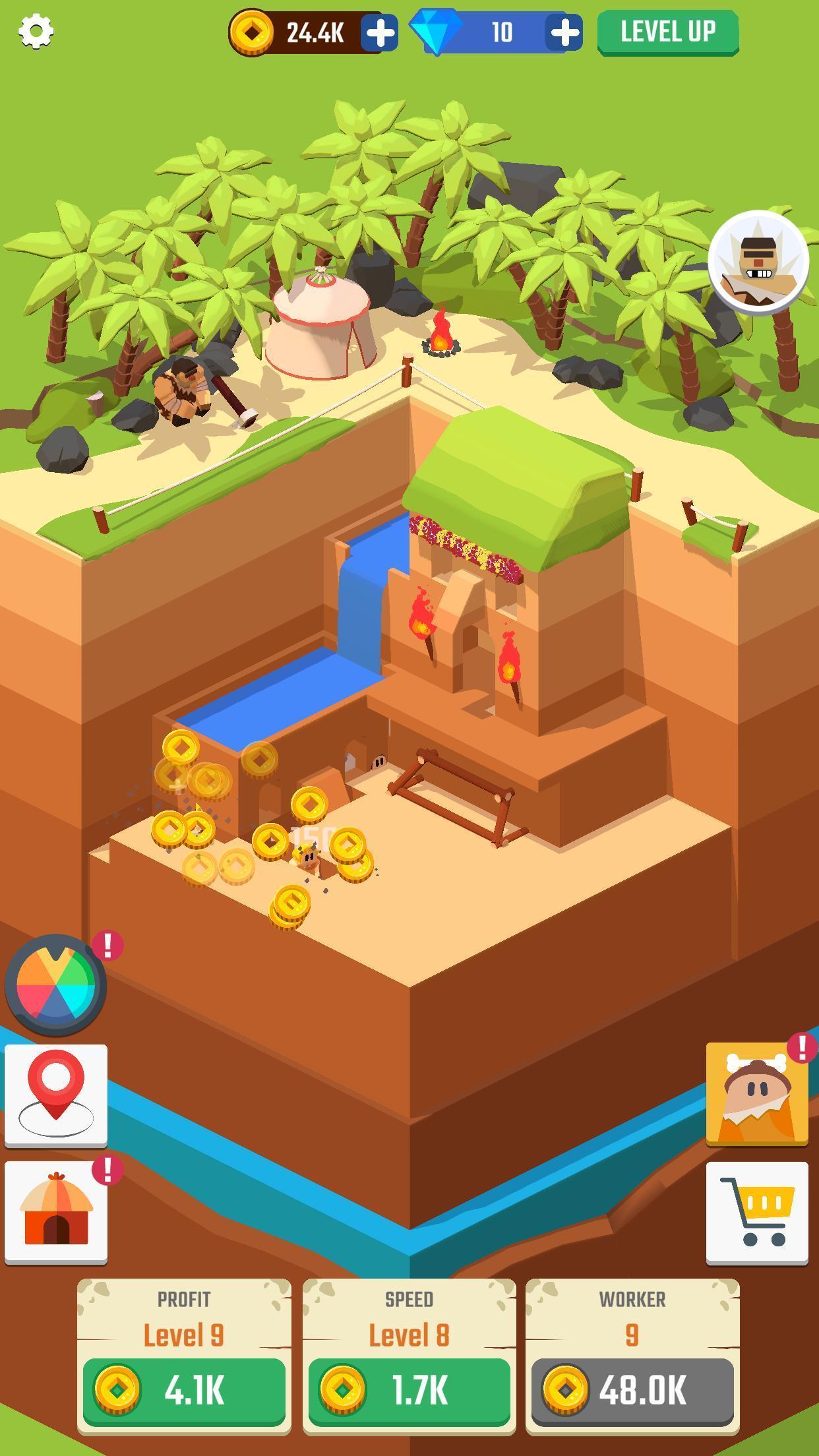
Task: Open the caveman character card
Action: pos(756,1093)
